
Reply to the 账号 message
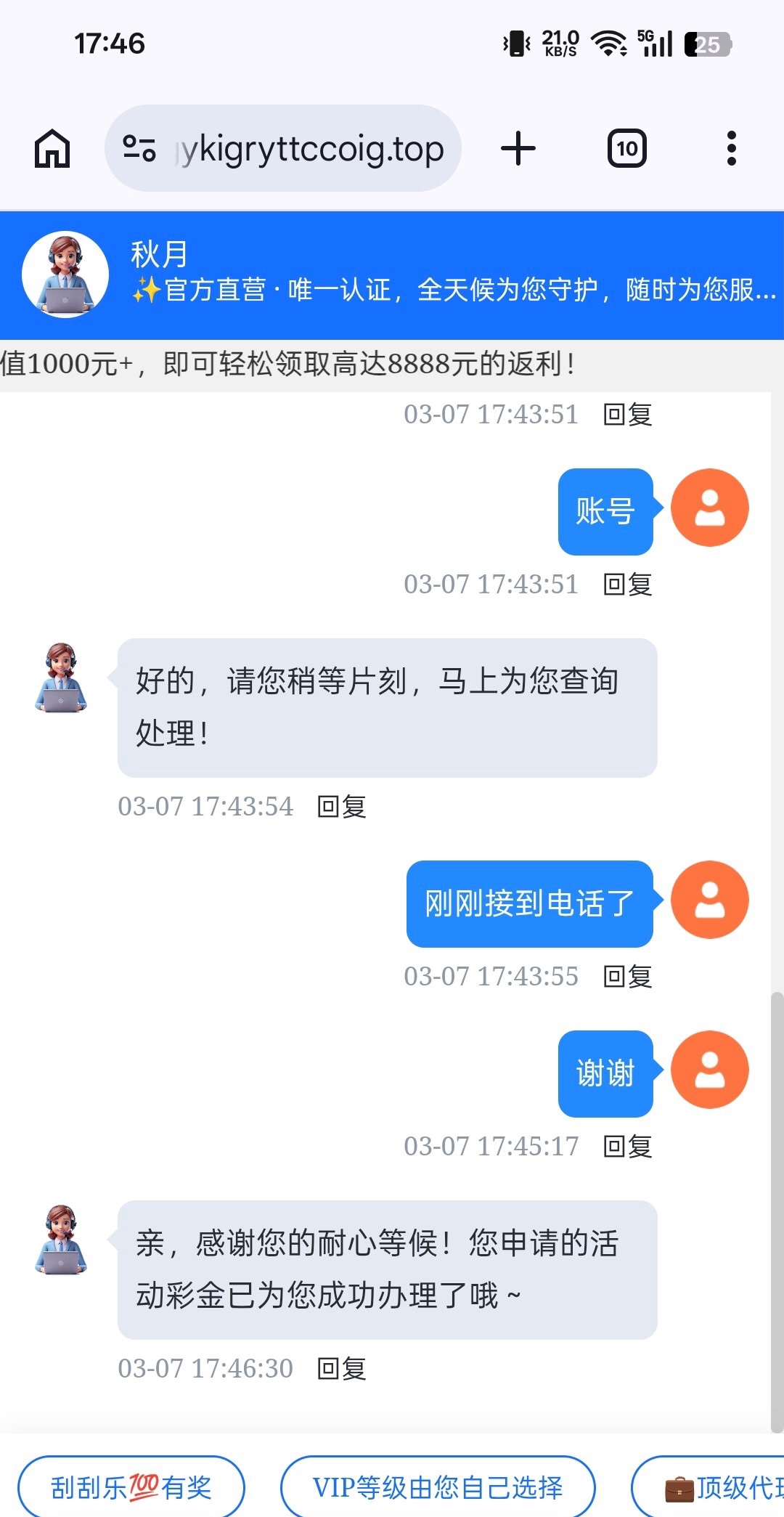click(x=628, y=585)
